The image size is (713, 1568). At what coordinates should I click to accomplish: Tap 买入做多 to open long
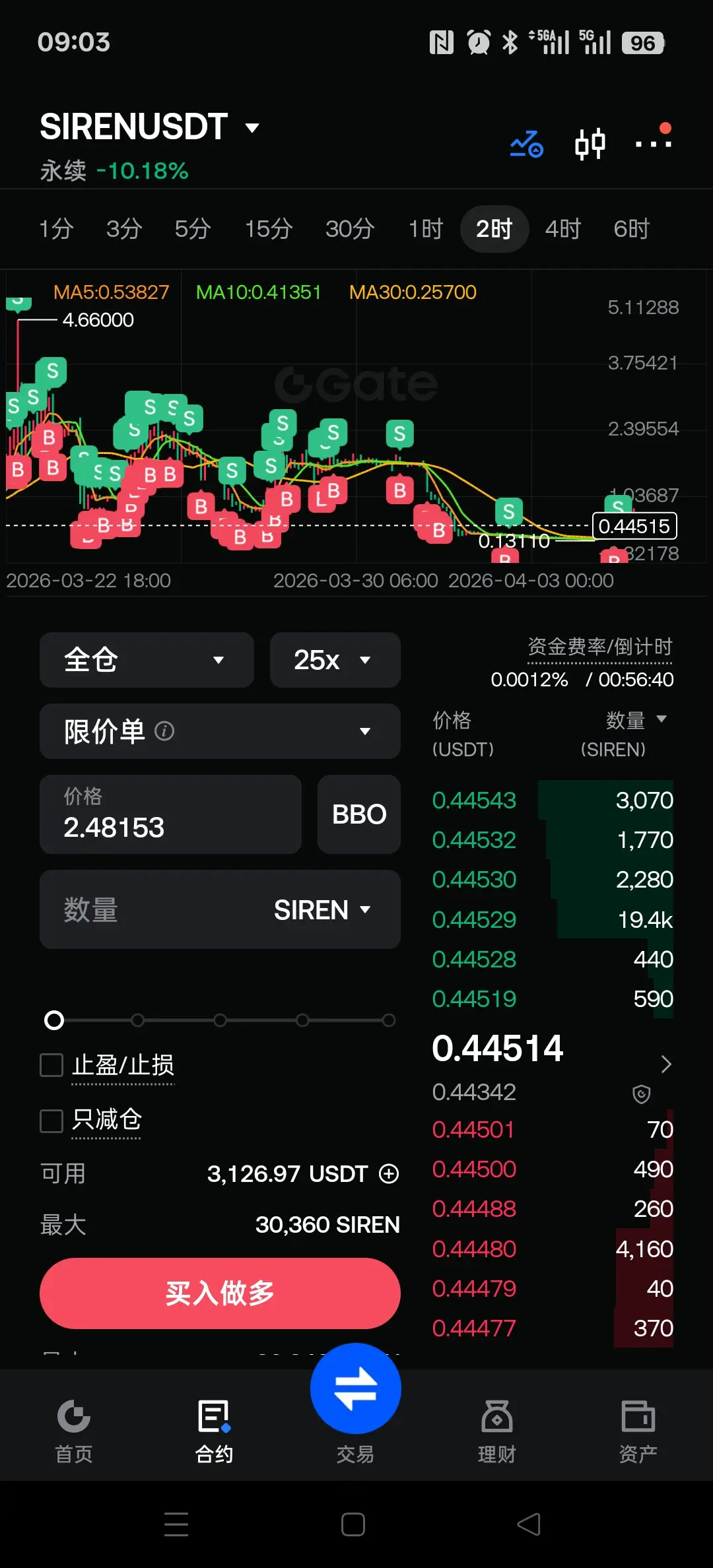220,1293
